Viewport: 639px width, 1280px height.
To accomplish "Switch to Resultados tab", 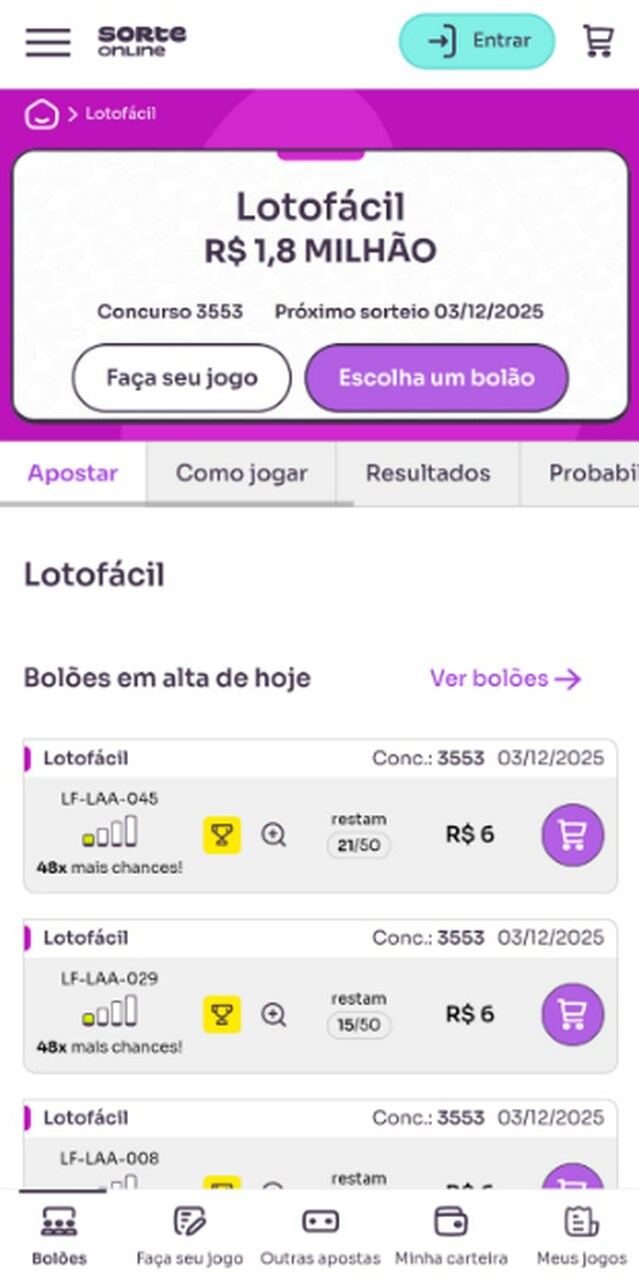I will (x=428, y=473).
